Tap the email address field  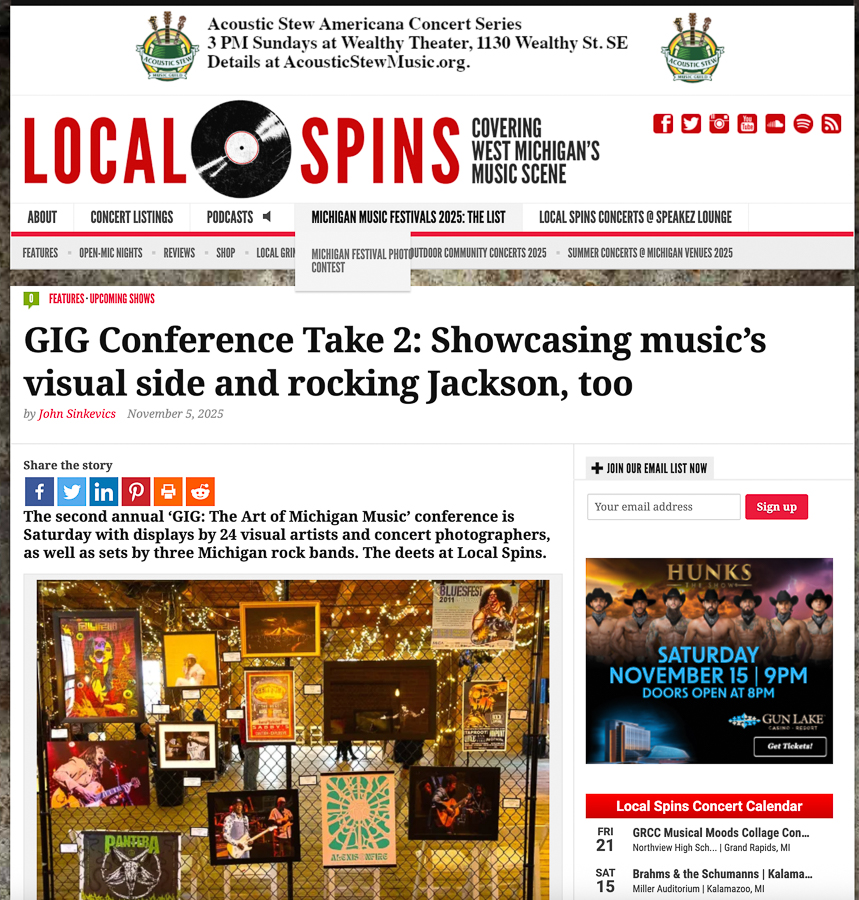click(663, 507)
